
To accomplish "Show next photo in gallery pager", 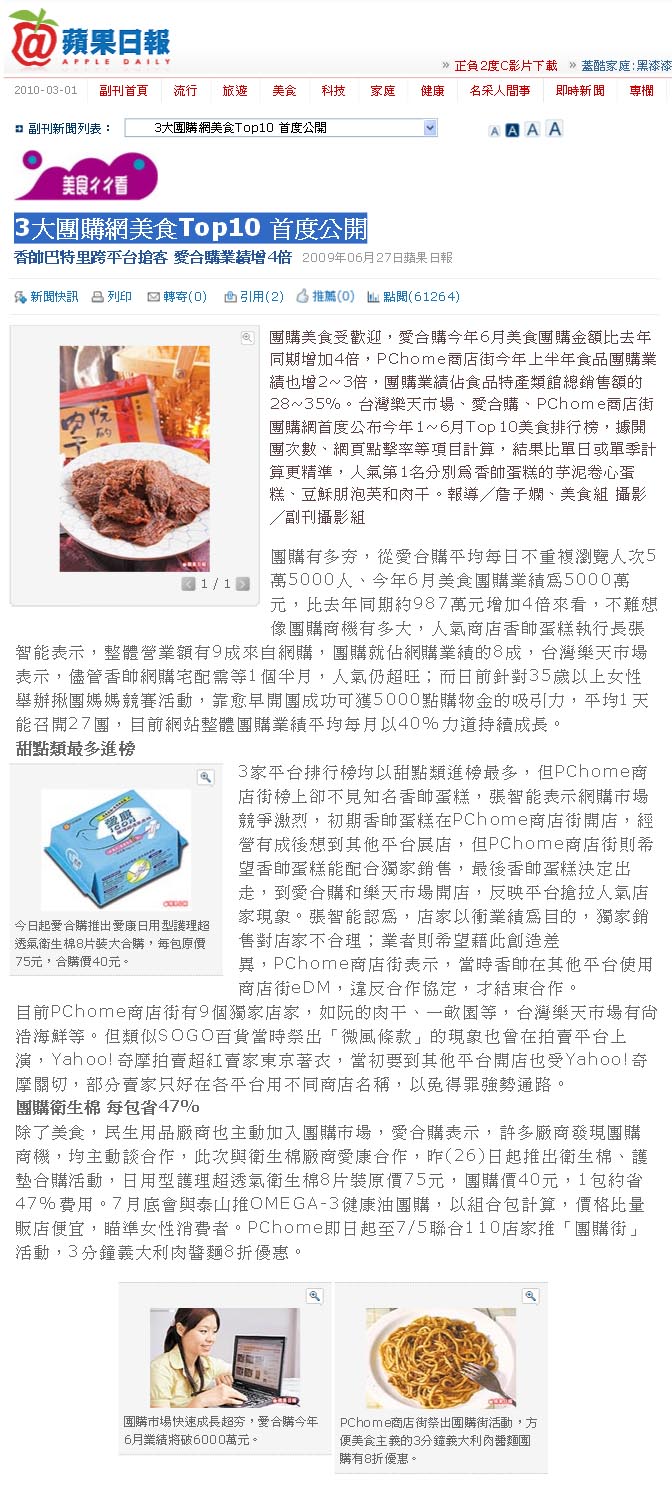I will point(242,584).
